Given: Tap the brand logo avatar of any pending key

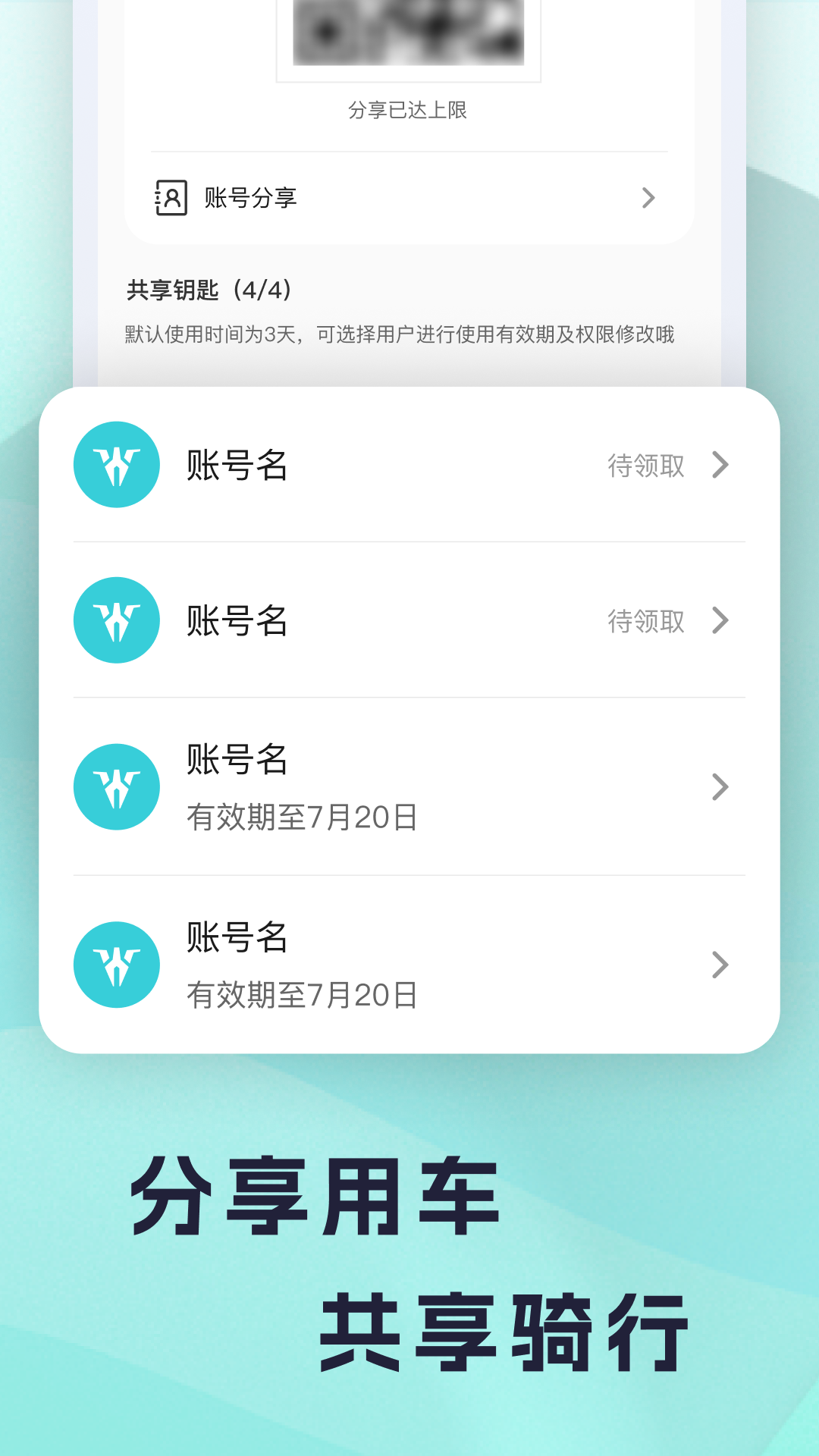Looking at the screenshot, I should point(115,466).
